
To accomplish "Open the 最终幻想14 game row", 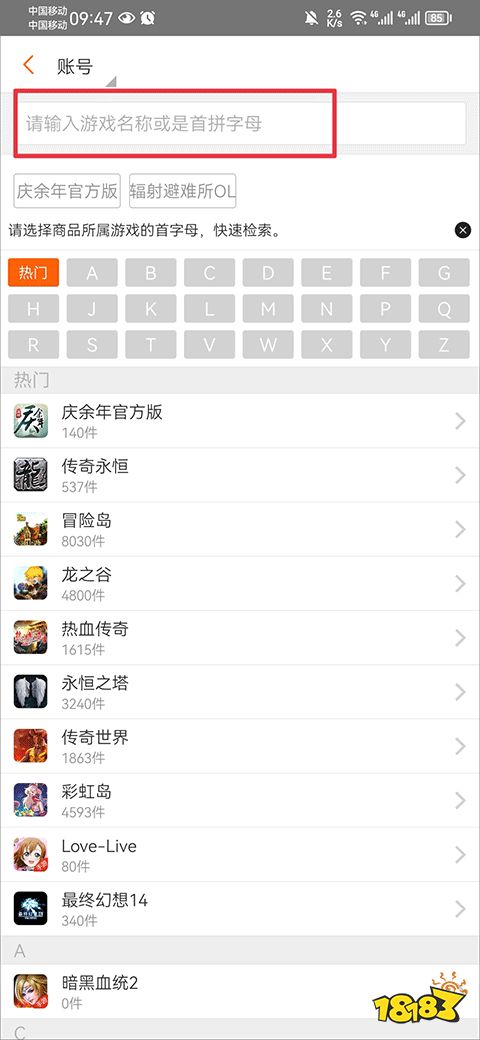I will (240, 909).
